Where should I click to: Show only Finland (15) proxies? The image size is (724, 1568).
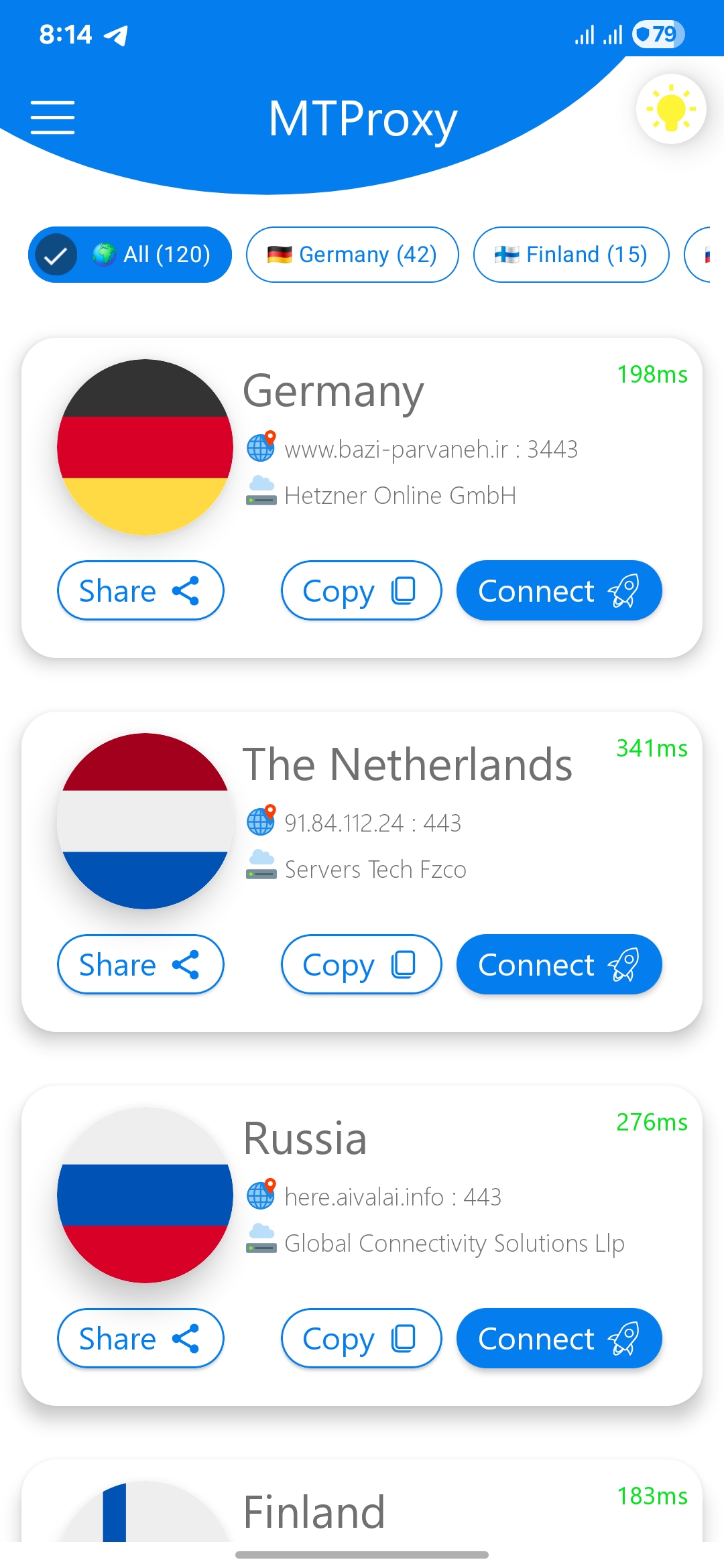click(570, 255)
